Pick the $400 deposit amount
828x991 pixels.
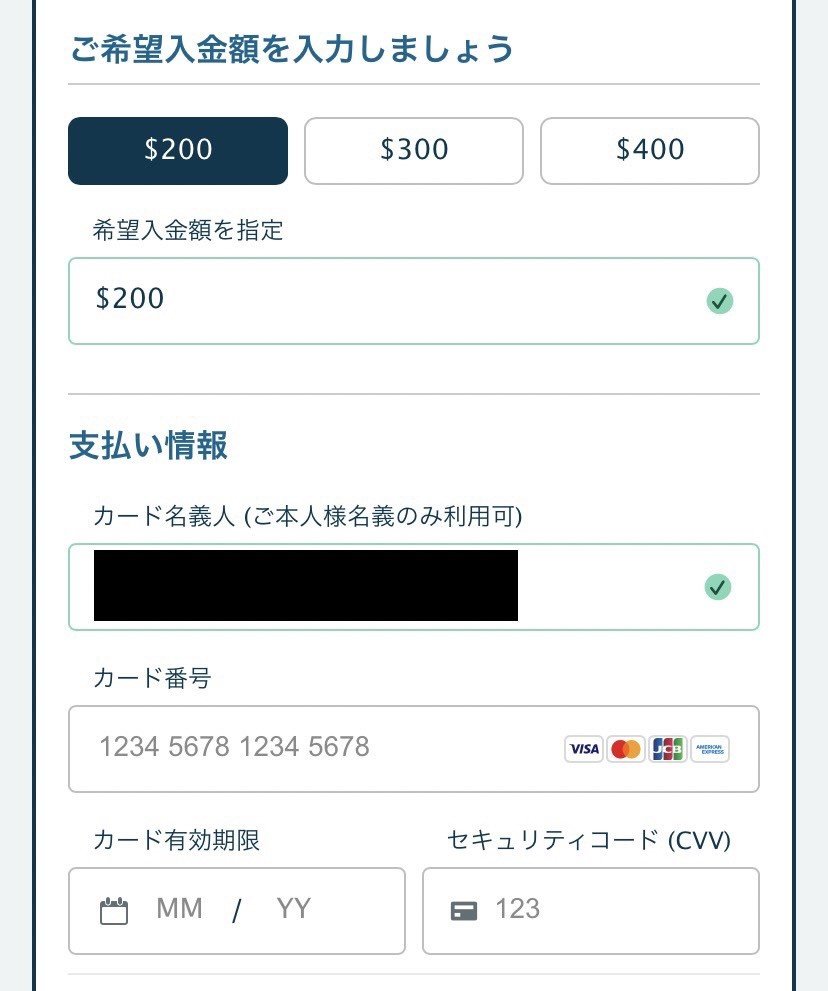(x=649, y=151)
